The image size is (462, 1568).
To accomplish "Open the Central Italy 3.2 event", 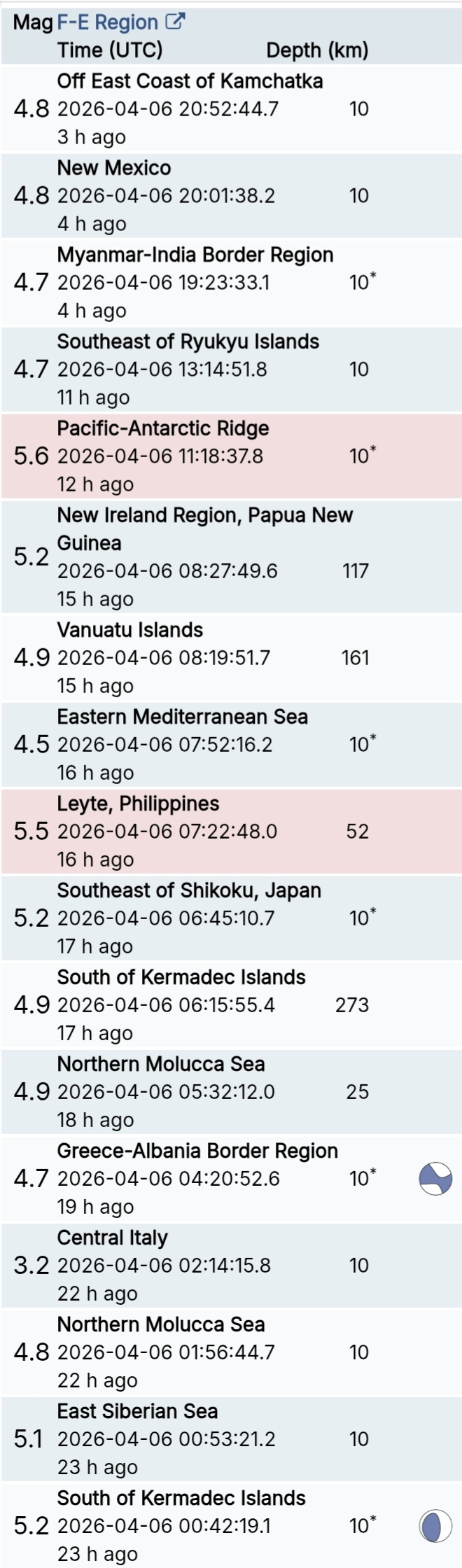I will pyautogui.click(x=112, y=1238).
